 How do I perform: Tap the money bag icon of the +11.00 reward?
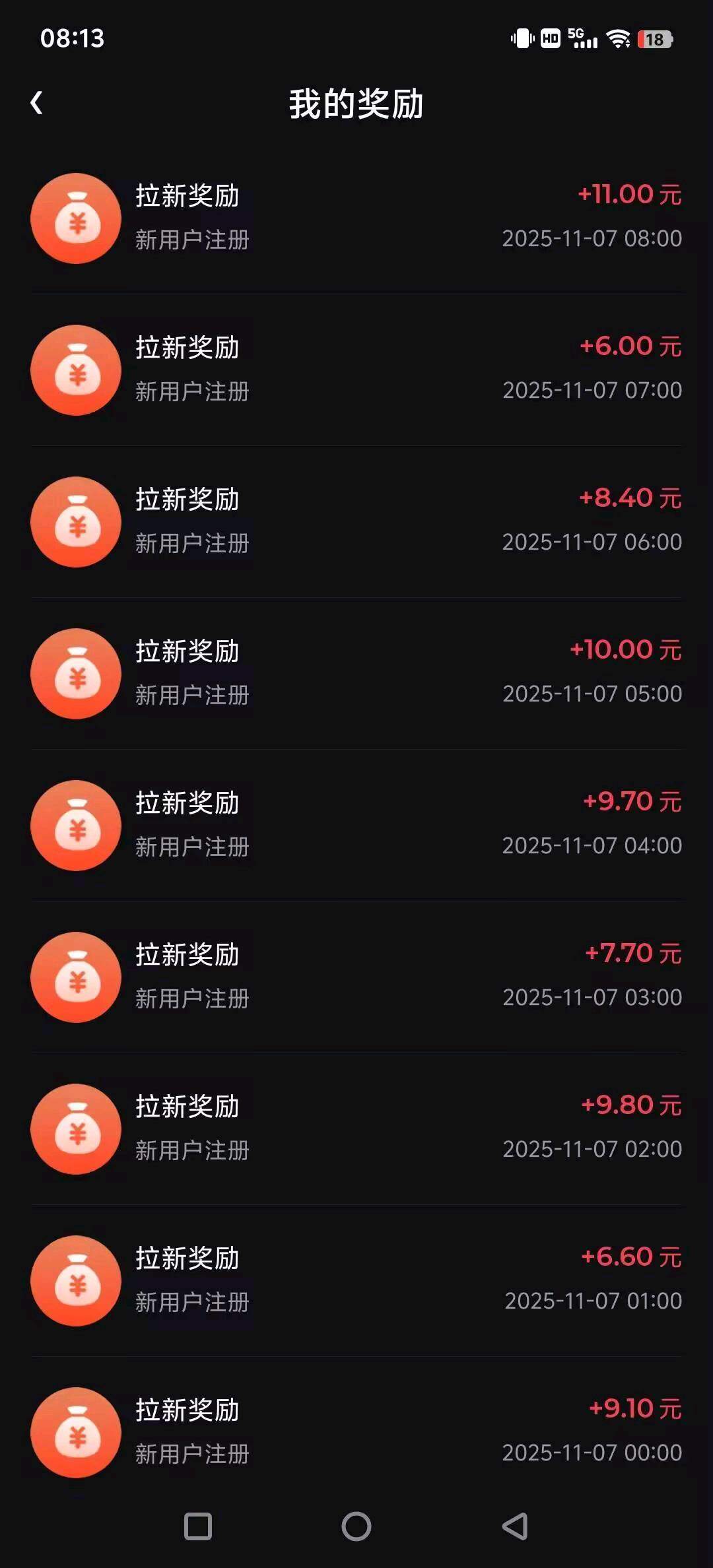click(x=76, y=218)
